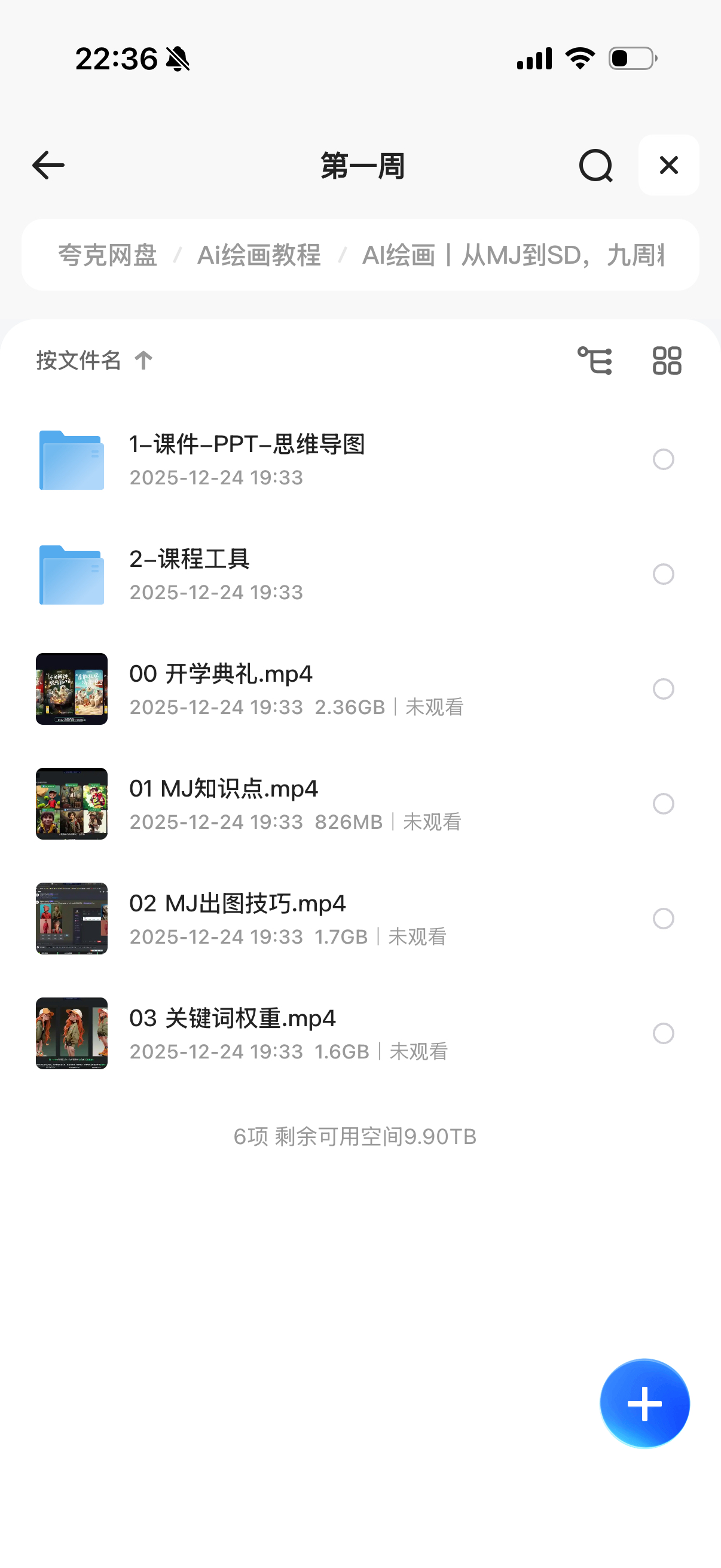The width and height of the screenshot is (721, 1568).
Task: Select 03 关键词权重.mp4 via its circle
Action: point(663,1033)
